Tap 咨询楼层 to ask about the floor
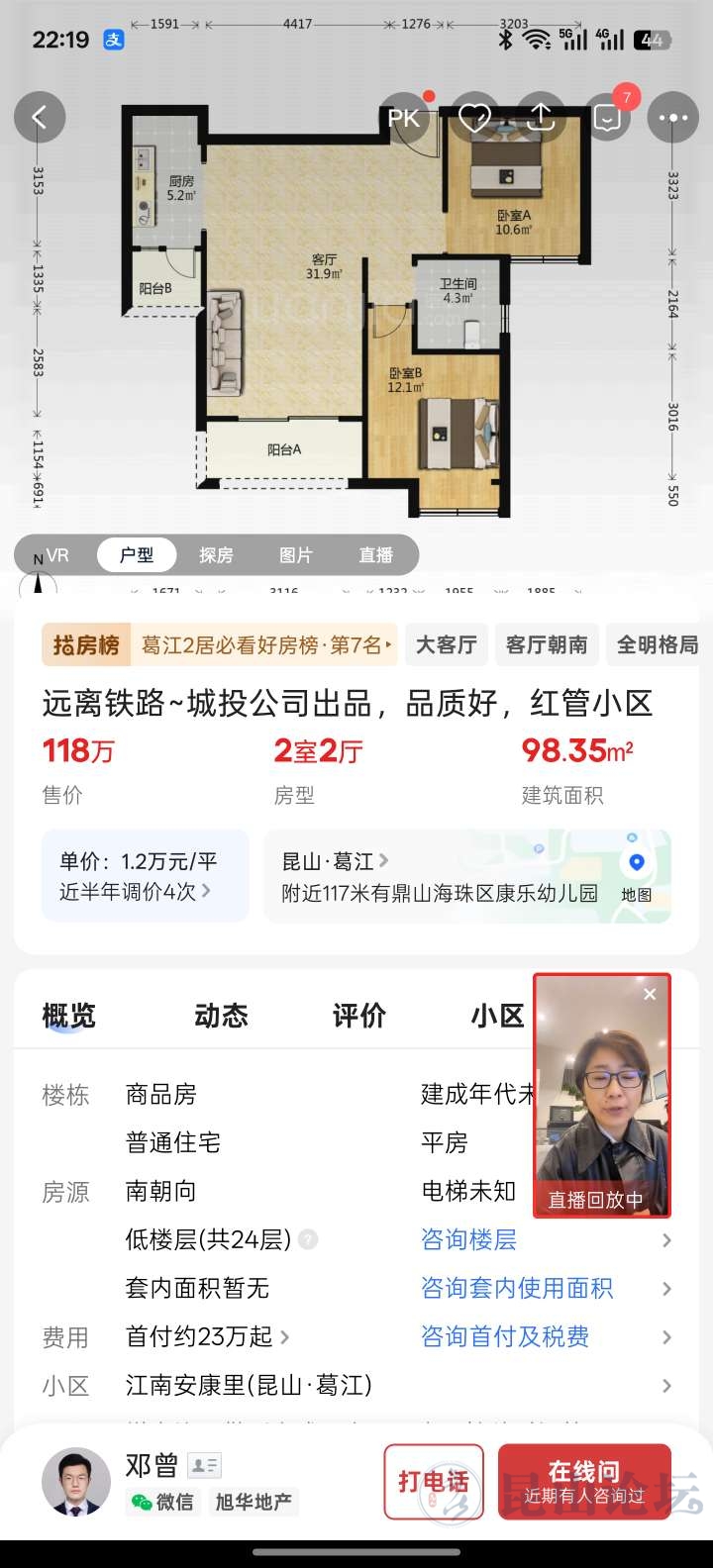The image size is (713, 1568). 468,1239
